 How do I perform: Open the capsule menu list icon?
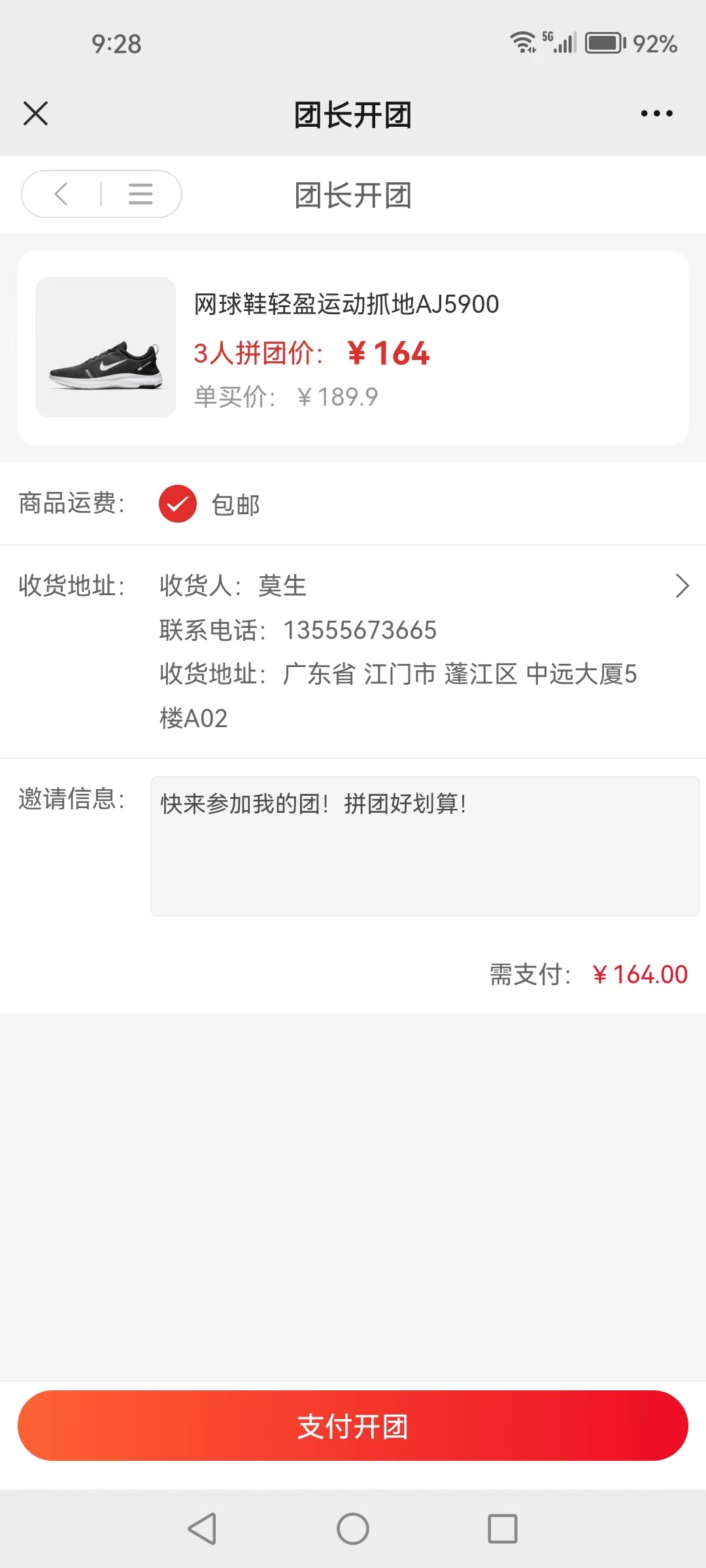coord(141,194)
